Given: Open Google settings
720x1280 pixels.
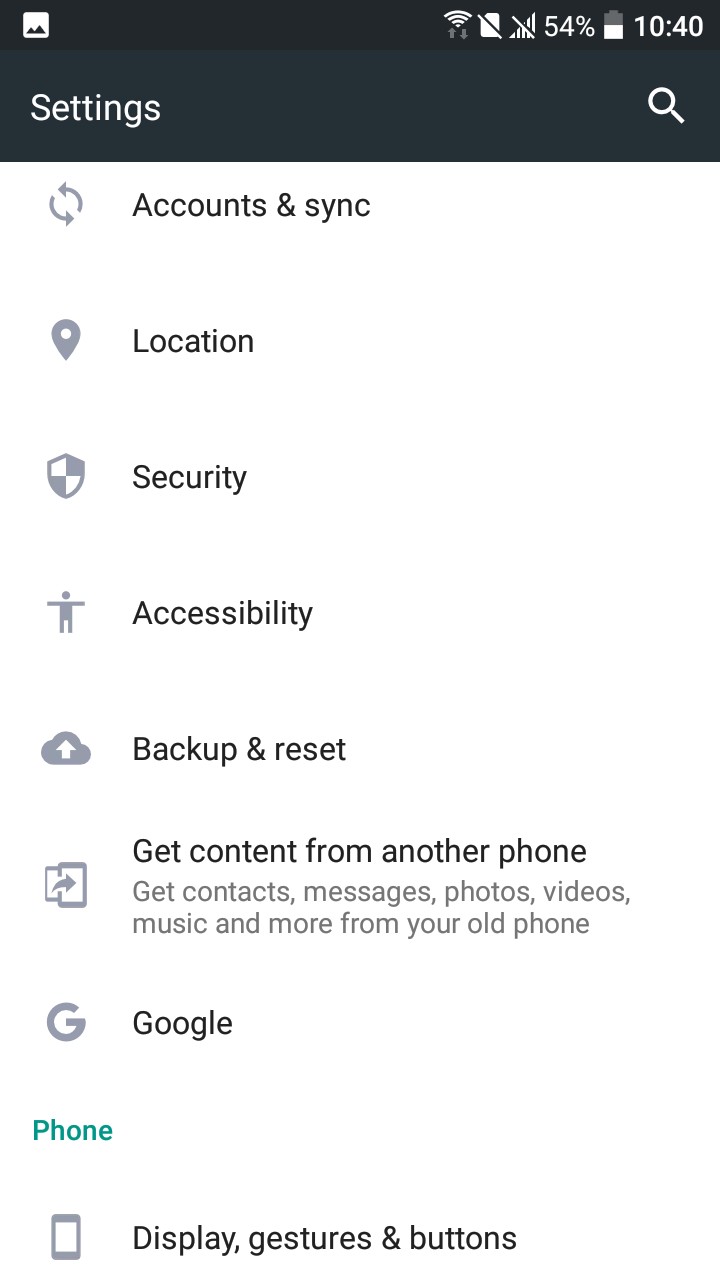Looking at the screenshot, I should click(182, 1023).
